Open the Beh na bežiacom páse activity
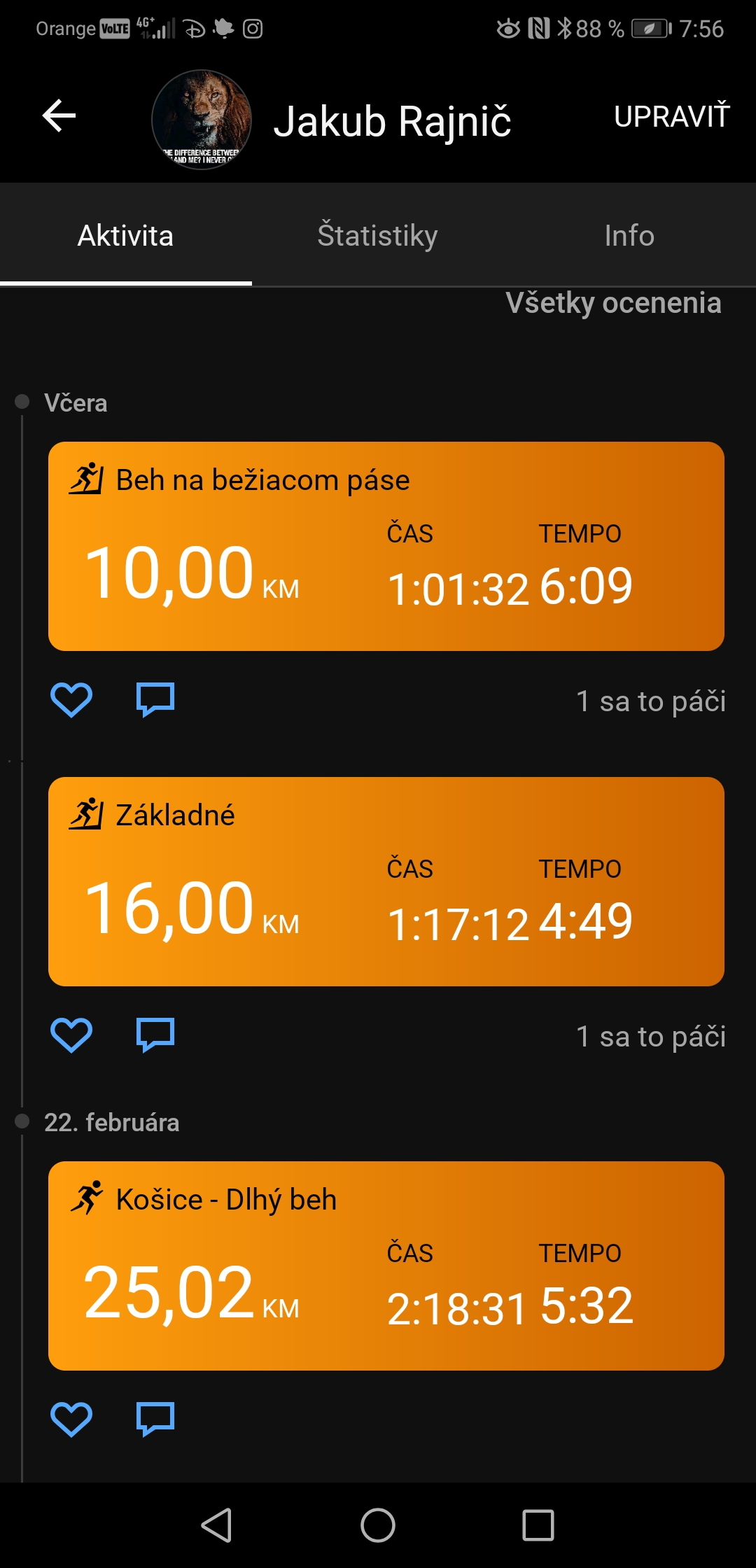Viewport: 756px width, 1568px height. [x=386, y=546]
